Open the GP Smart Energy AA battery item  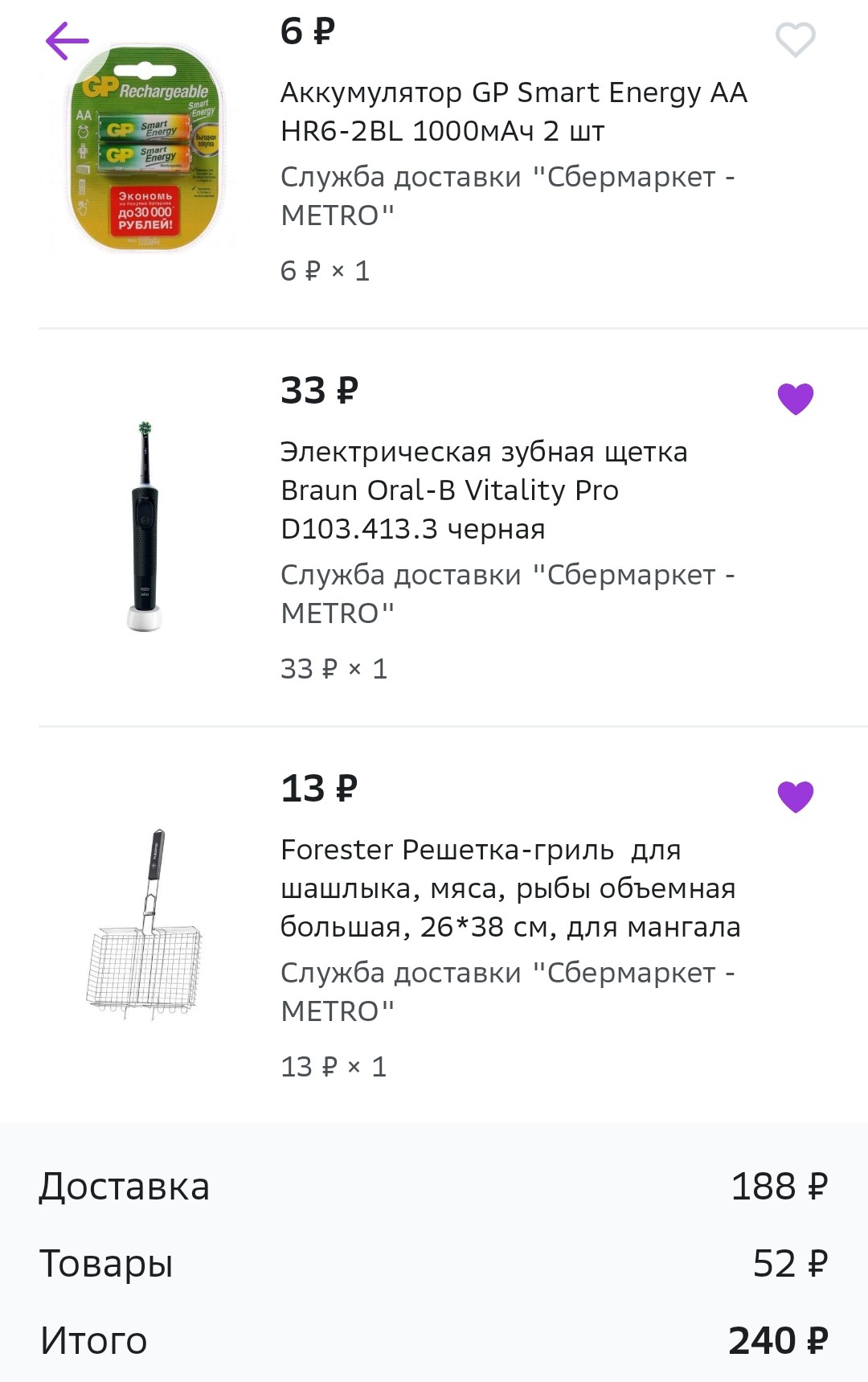[513, 112]
